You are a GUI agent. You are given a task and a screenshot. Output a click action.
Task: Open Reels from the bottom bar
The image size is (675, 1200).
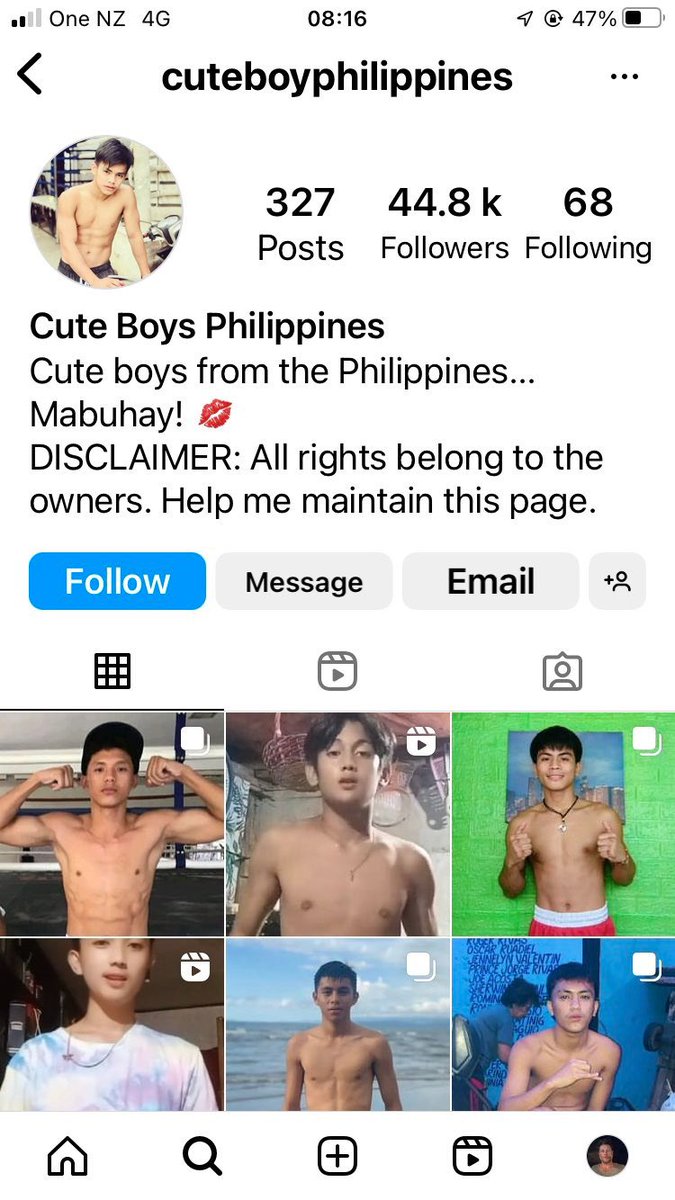(471, 1157)
